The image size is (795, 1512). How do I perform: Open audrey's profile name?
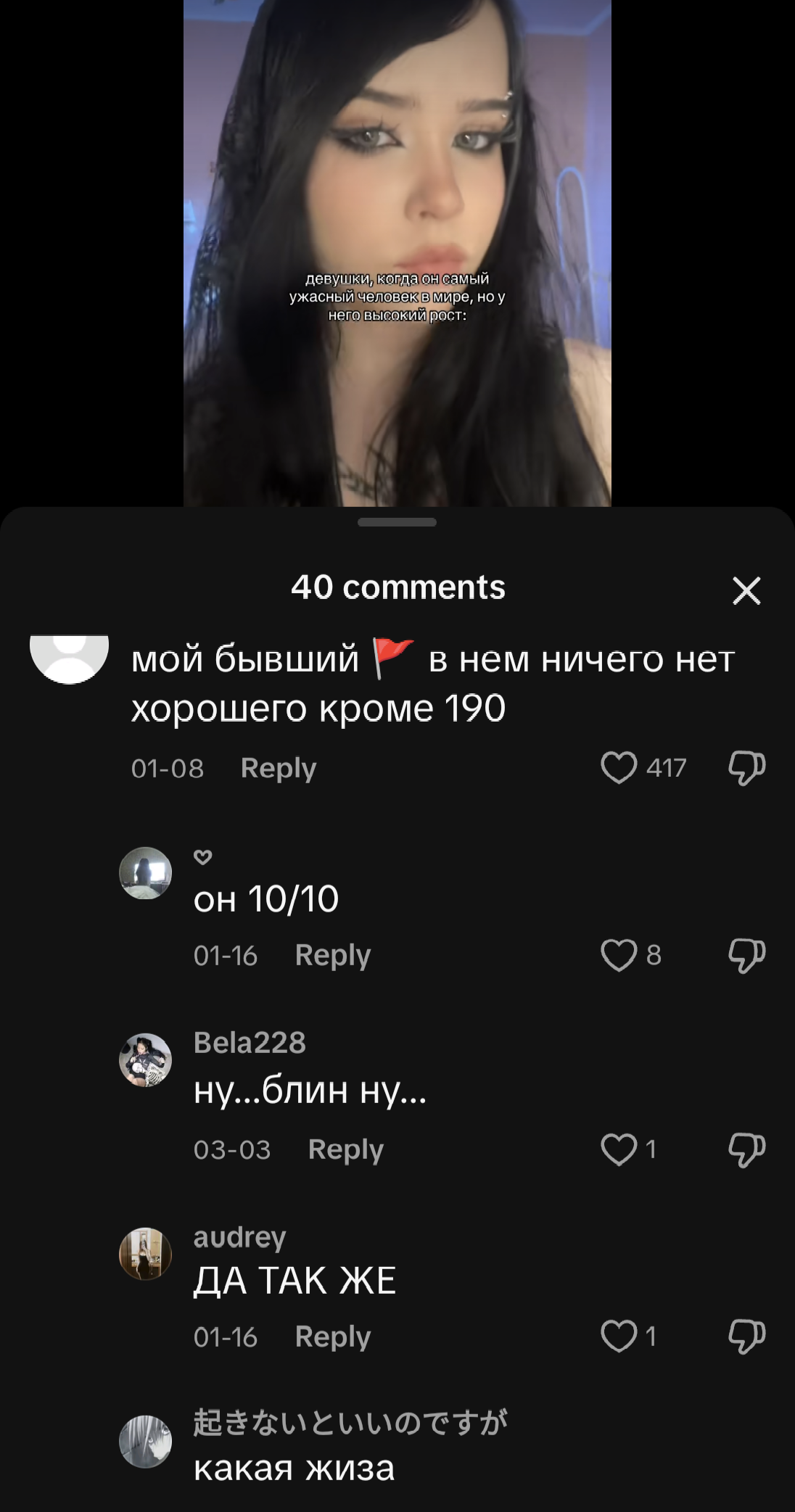239,1237
